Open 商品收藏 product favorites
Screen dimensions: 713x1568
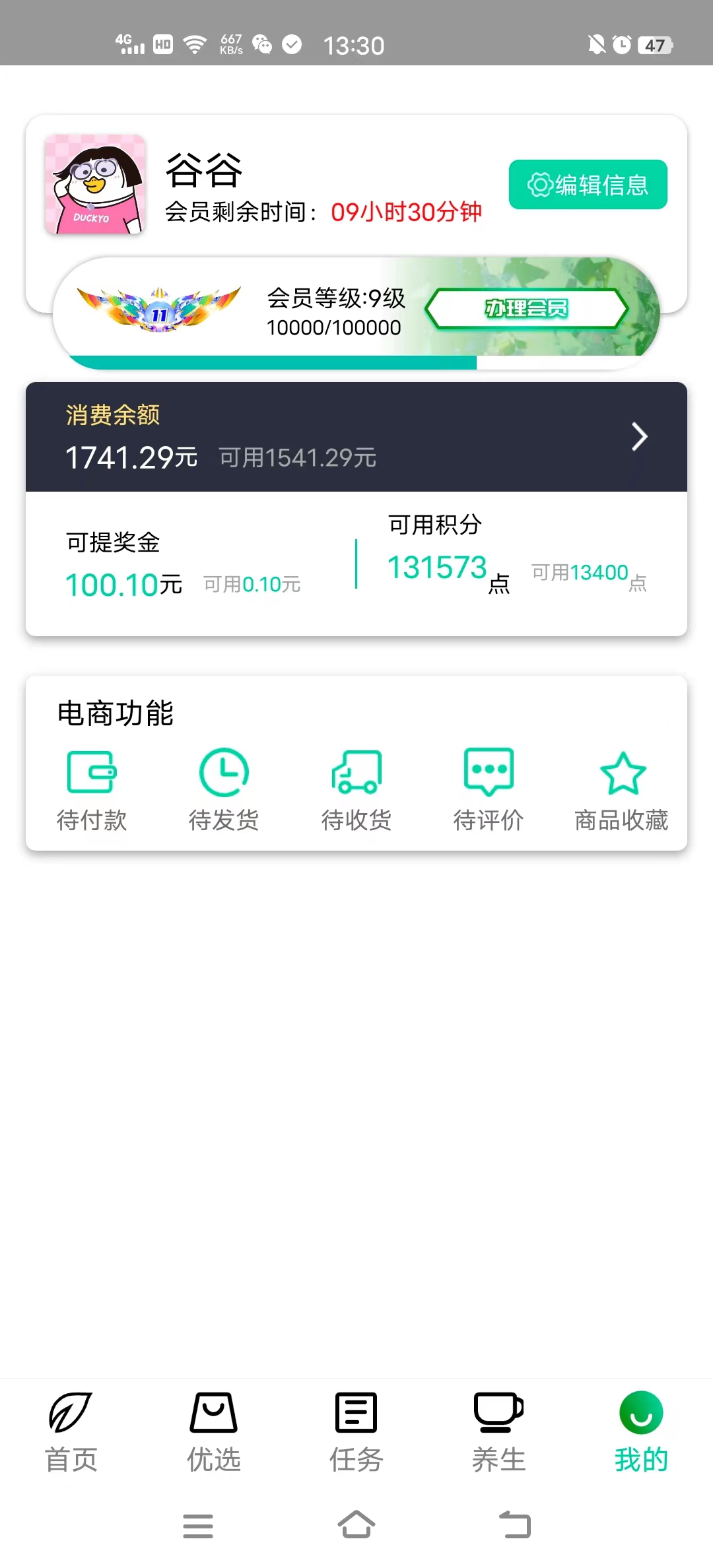(x=621, y=789)
